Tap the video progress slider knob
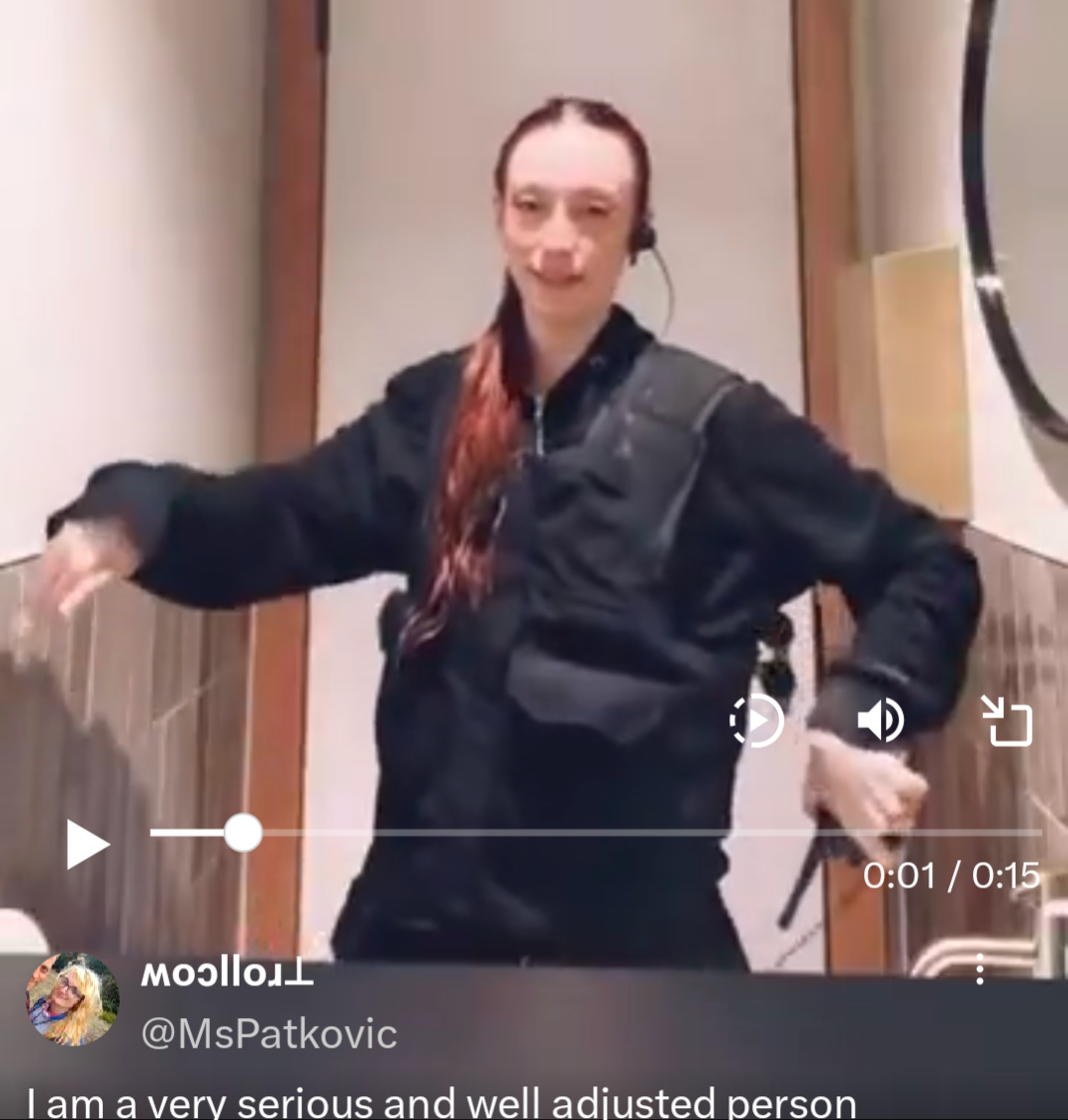This screenshot has width=1068, height=1120. coord(243,833)
